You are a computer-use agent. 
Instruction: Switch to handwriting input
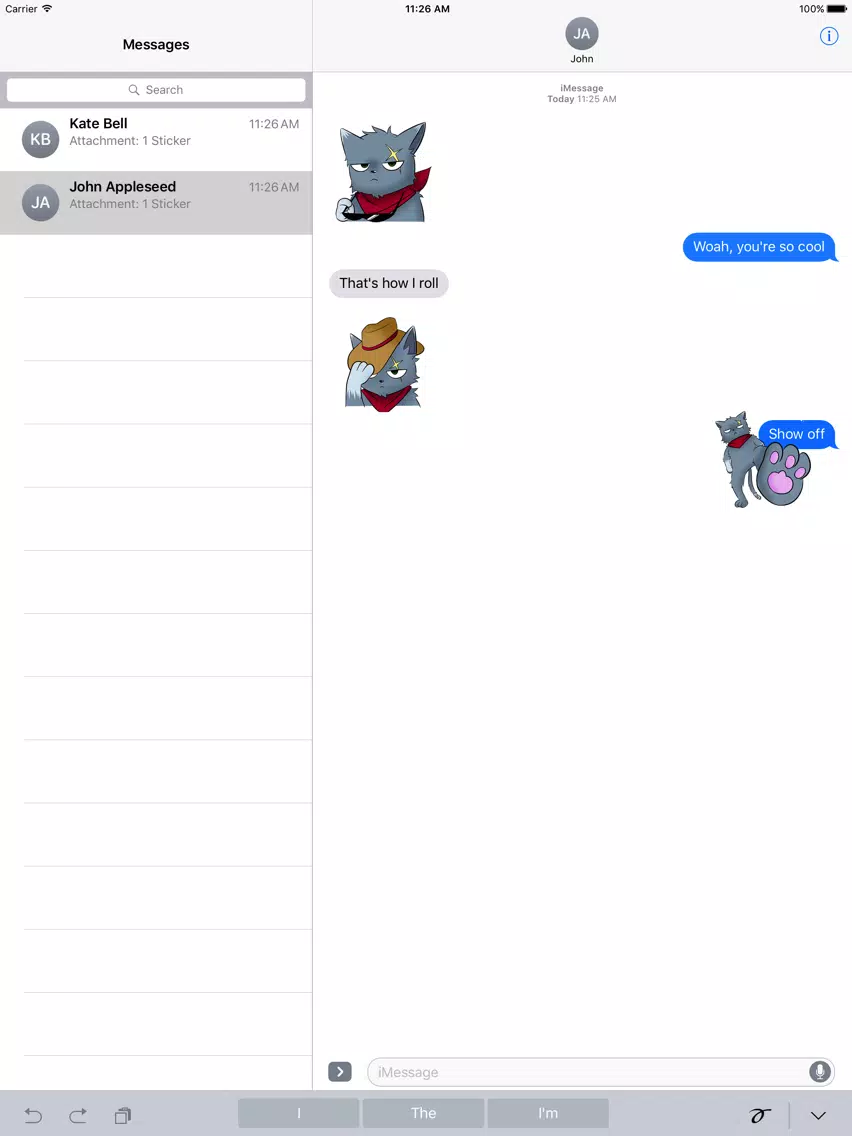tap(761, 1115)
